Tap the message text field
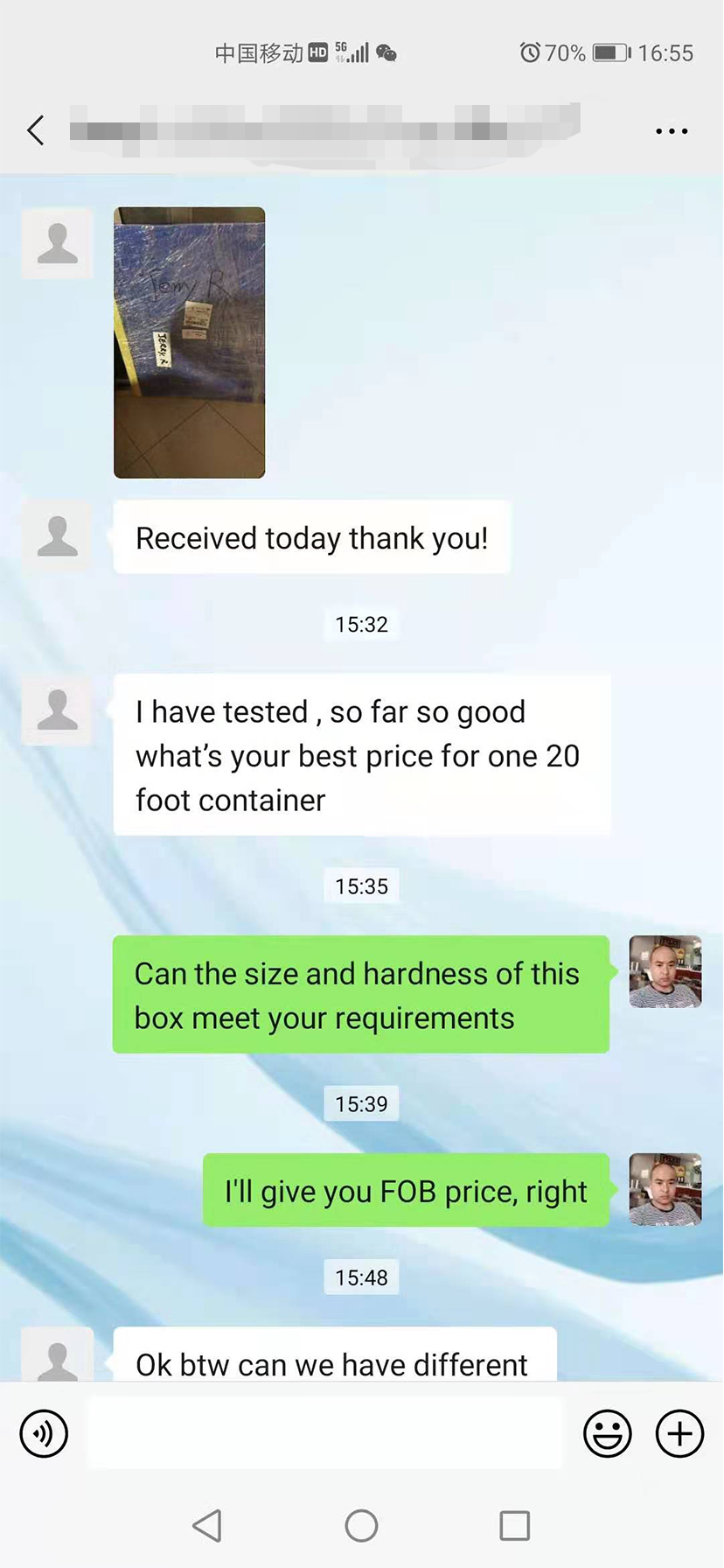724x1568 pixels. (324, 1433)
